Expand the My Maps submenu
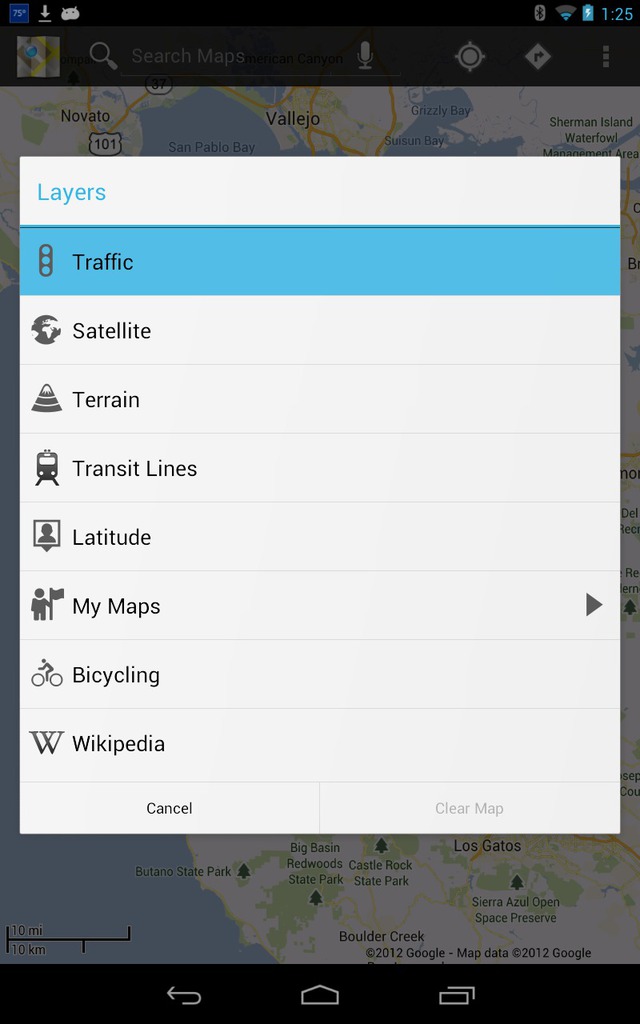This screenshot has height=1024, width=640. [x=320, y=605]
